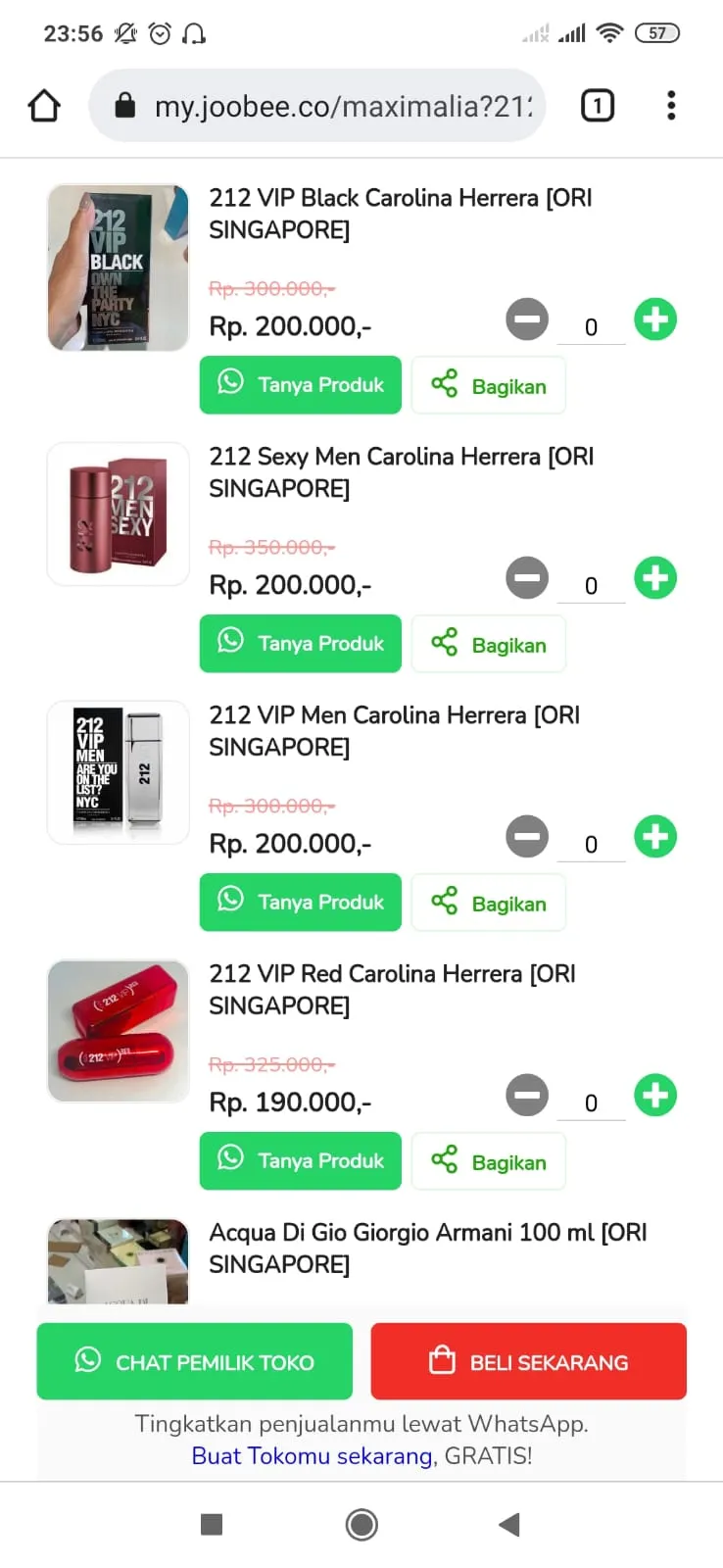The width and height of the screenshot is (723, 1568).
Task: Share the 212 VIP Red product
Action: point(489,1161)
